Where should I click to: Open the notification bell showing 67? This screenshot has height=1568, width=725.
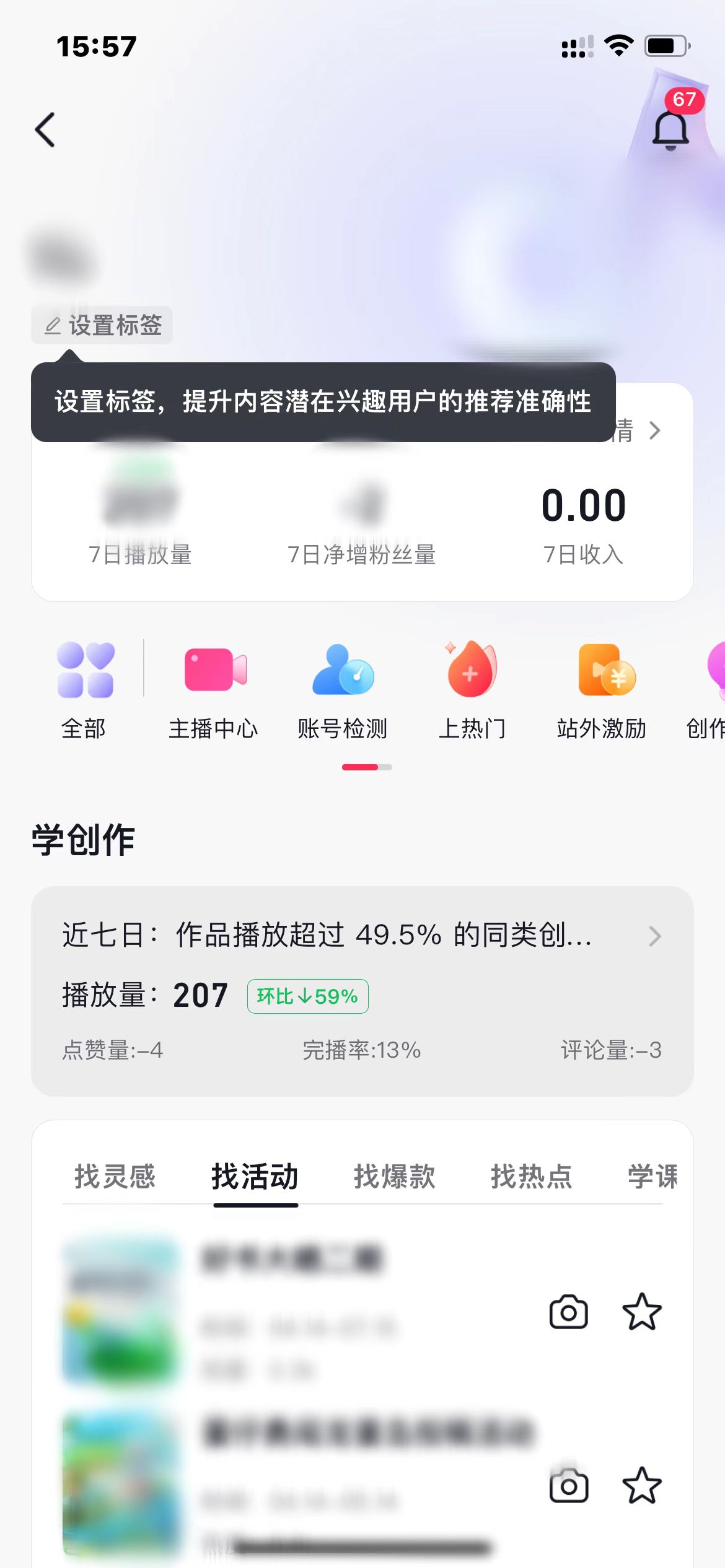tap(670, 128)
